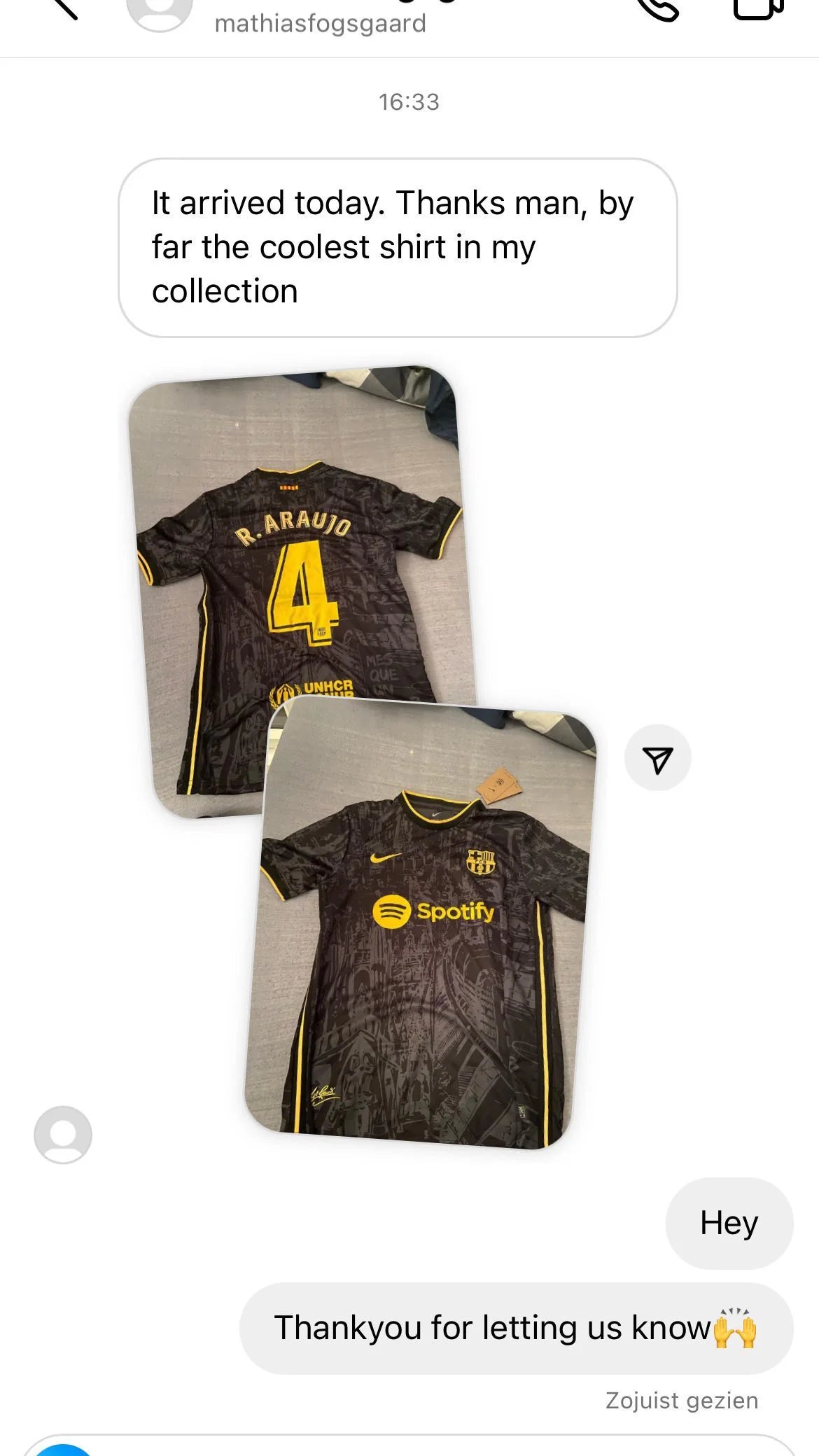Start a voice call with mathiasfogsgaard
Viewport: 819px width, 1456px height.
pos(658,8)
